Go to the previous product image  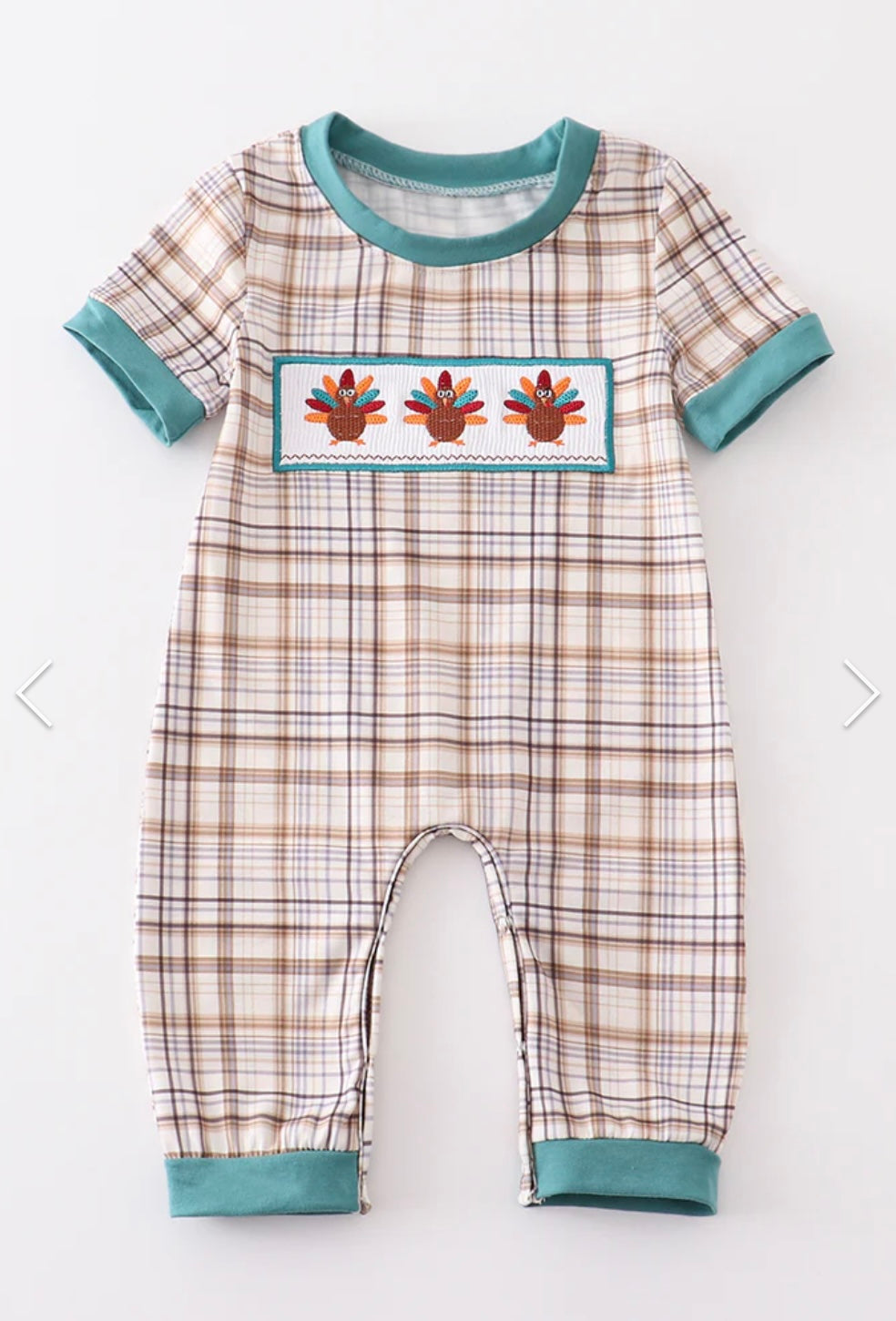pos(36,695)
